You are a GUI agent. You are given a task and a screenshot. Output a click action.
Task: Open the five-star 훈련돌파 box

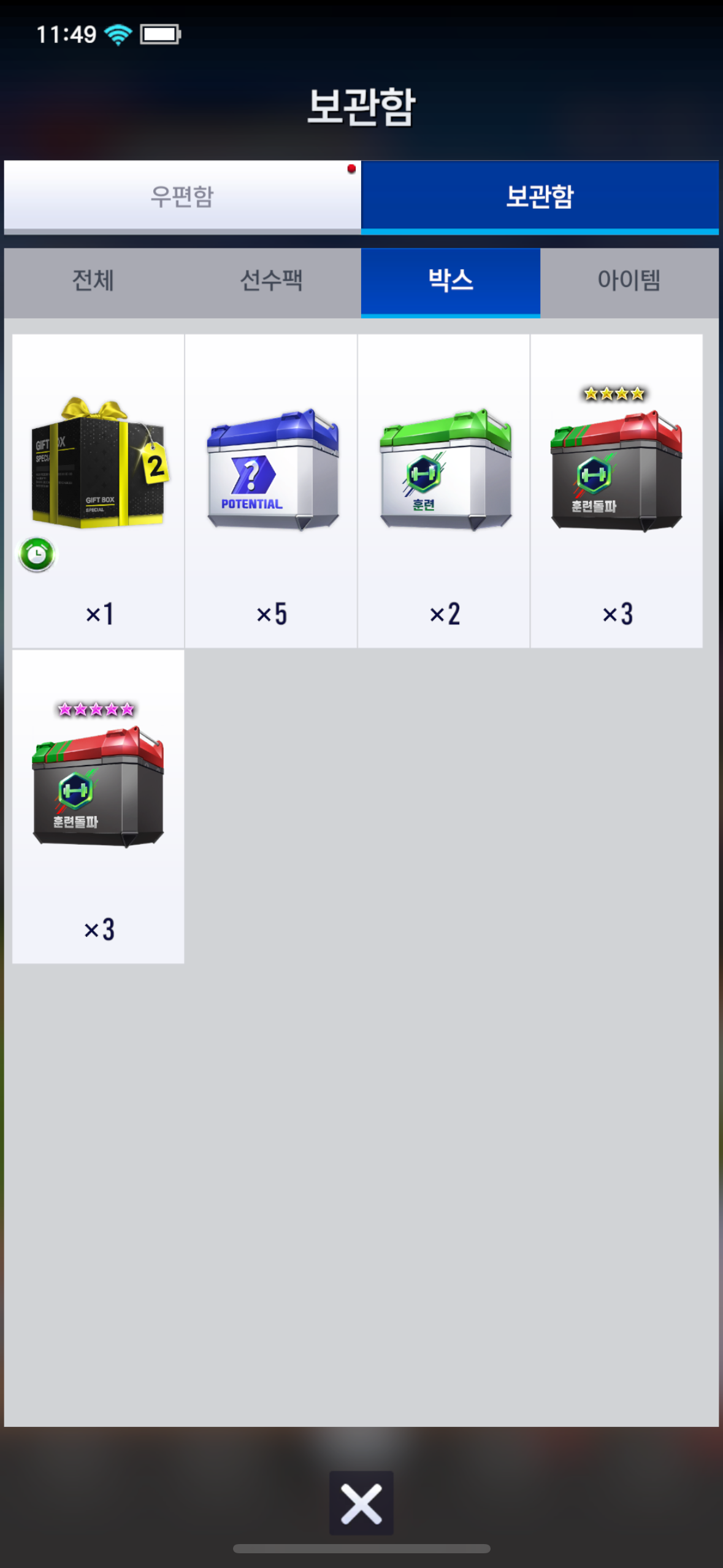[x=98, y=807]
